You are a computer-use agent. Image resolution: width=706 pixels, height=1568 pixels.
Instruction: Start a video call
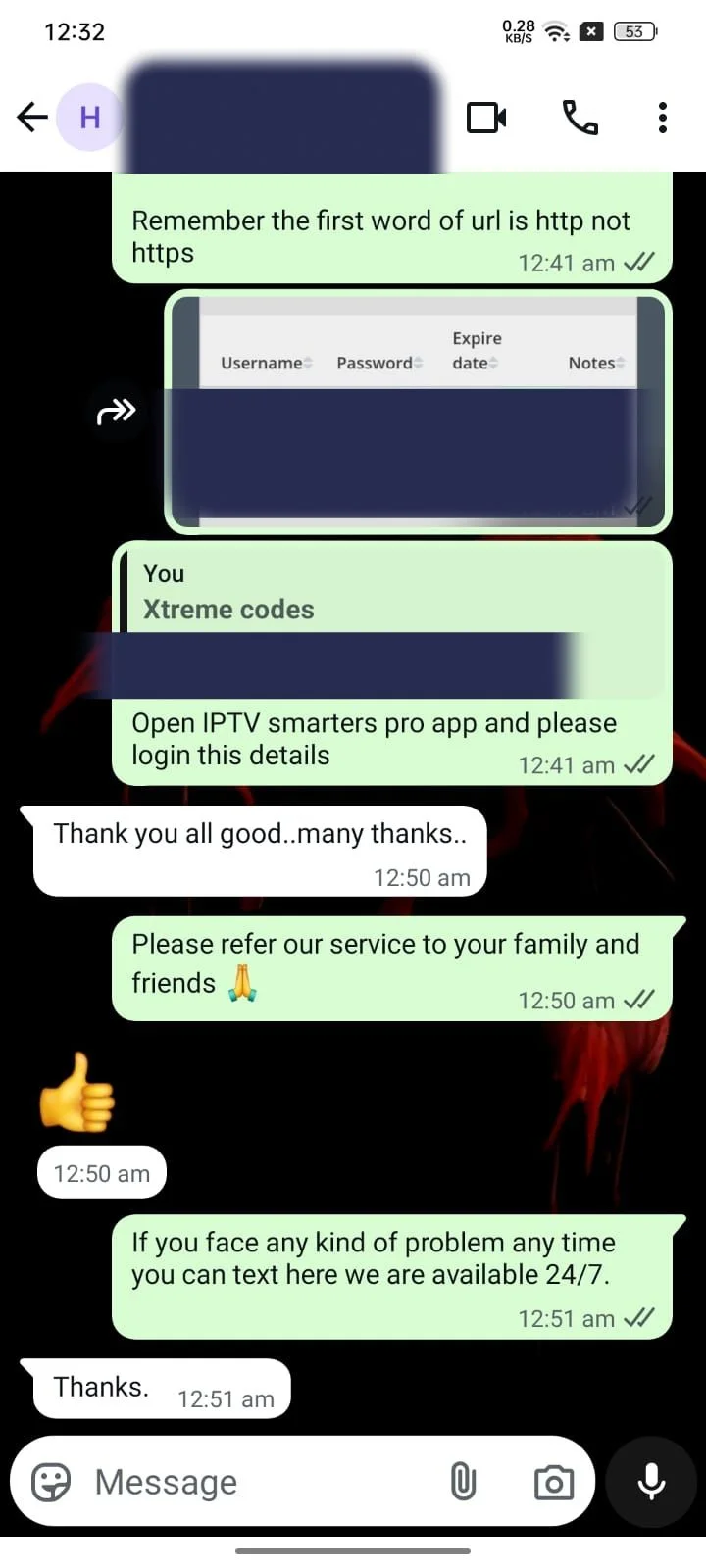click(486, 118)
